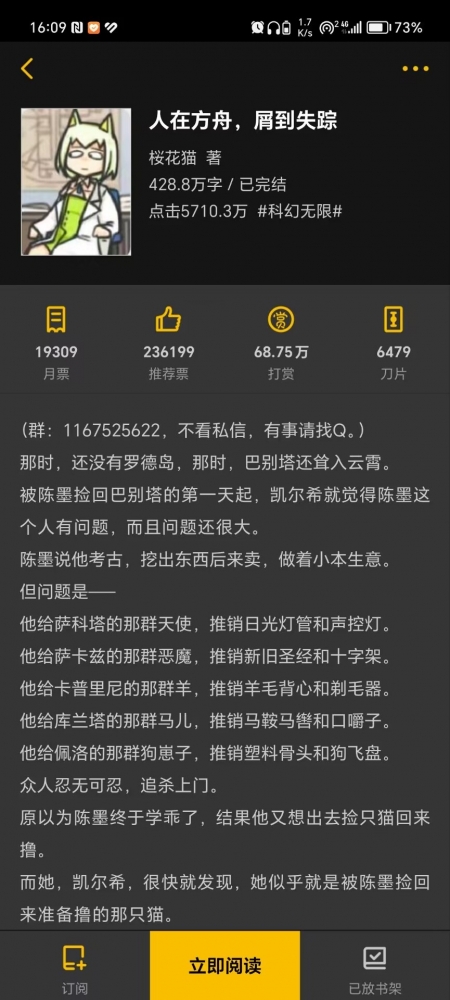Image resolution: width=450 pixels, height=1000 pixels.
Task: Open 打赏 to tip the author
Action: (281, 343)
